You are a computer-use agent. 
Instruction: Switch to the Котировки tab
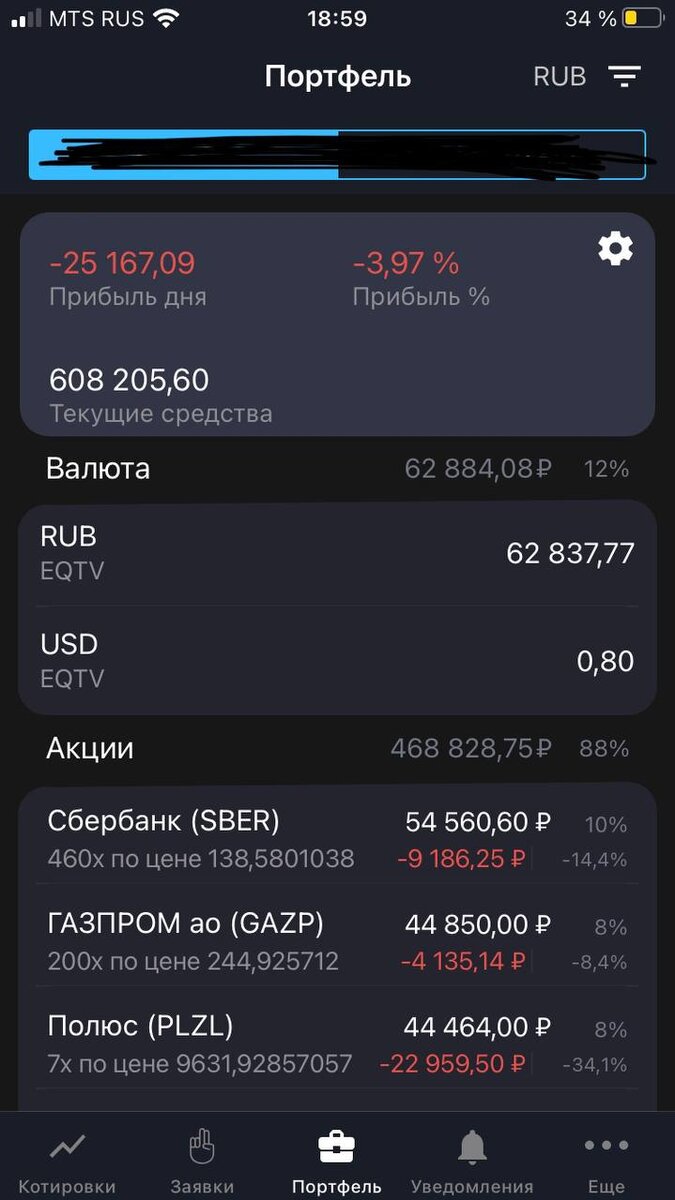67,1162
